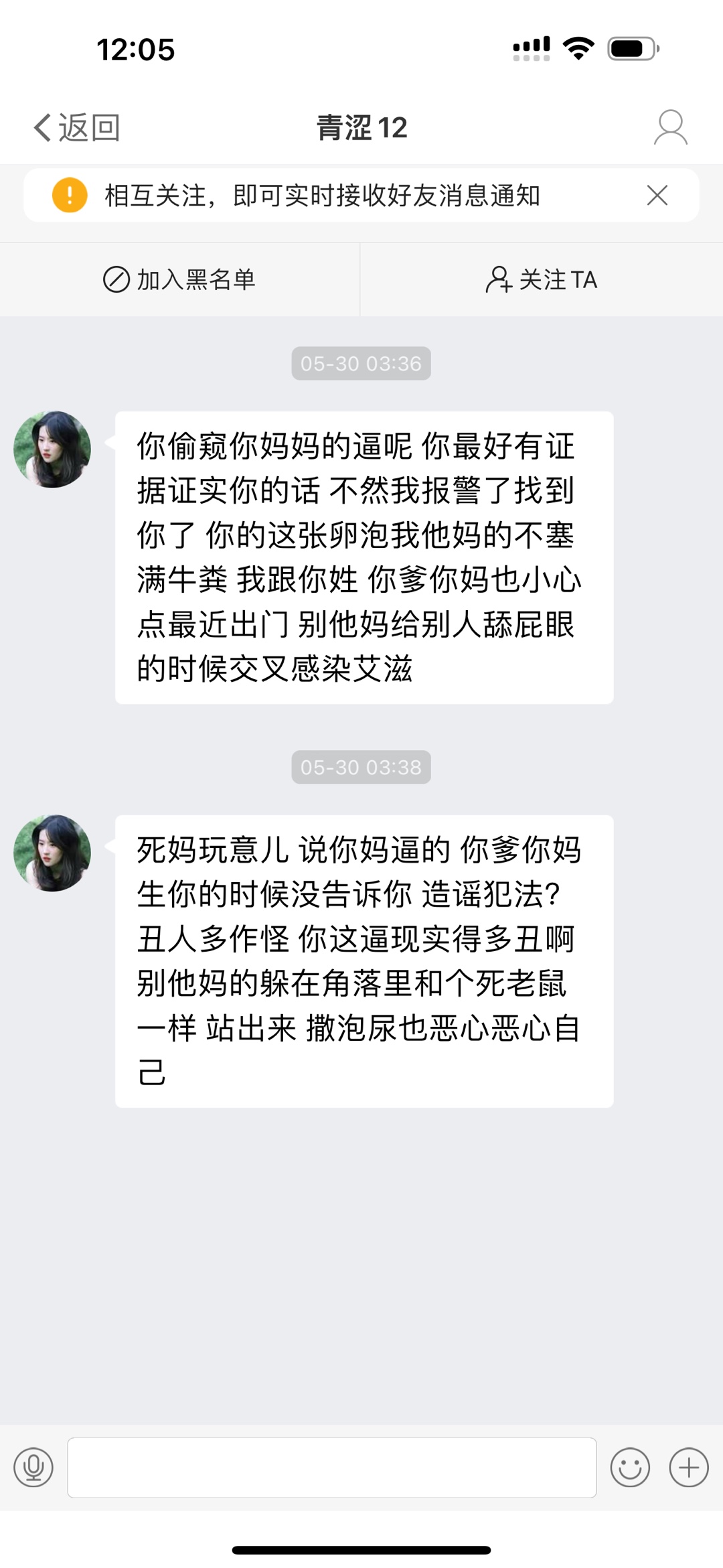Dismiss the mutual follow notification banner
Screen dimensions: 723x1568
[657, 196]
